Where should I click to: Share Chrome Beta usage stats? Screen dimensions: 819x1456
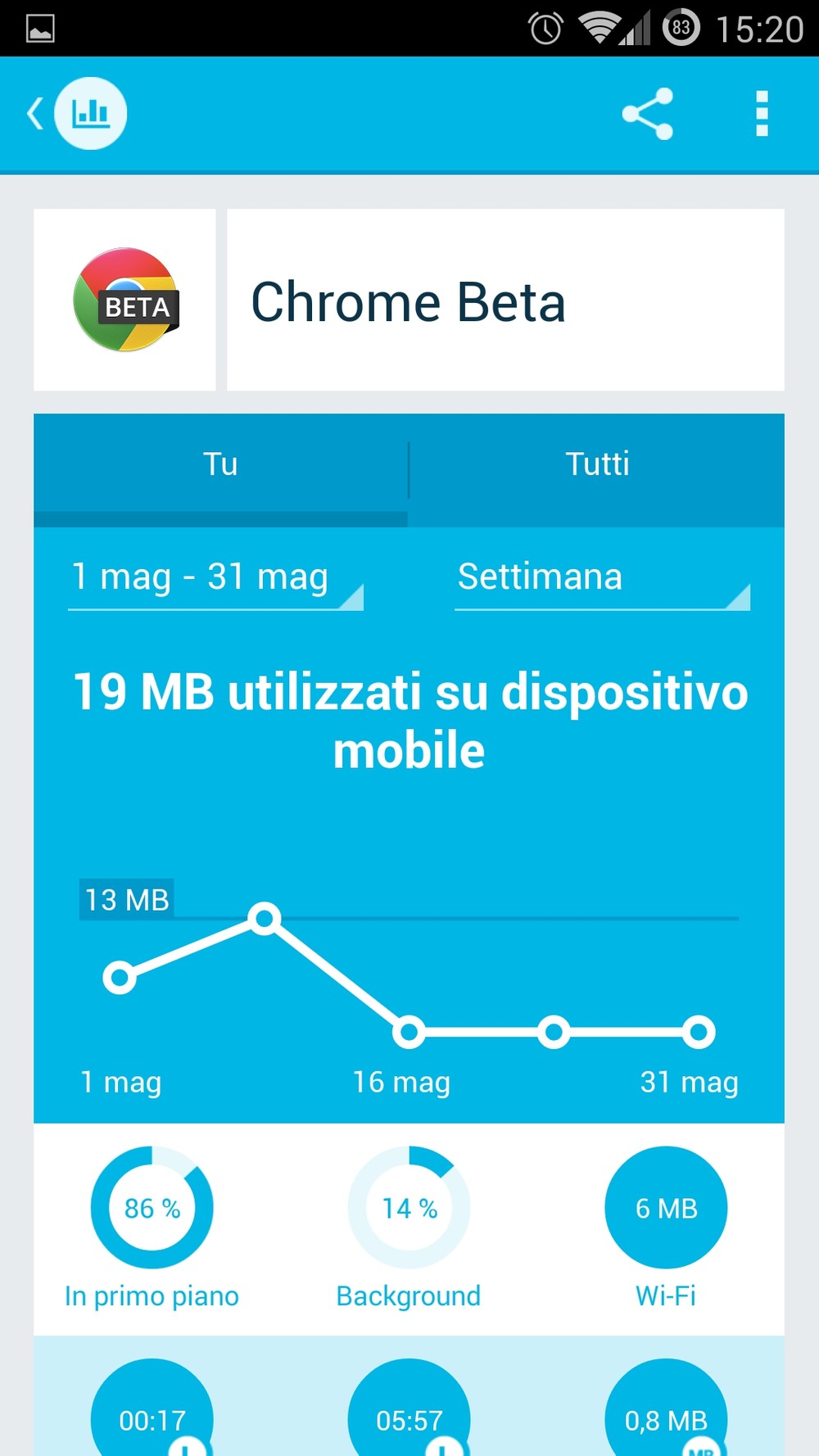coord(647,114)
